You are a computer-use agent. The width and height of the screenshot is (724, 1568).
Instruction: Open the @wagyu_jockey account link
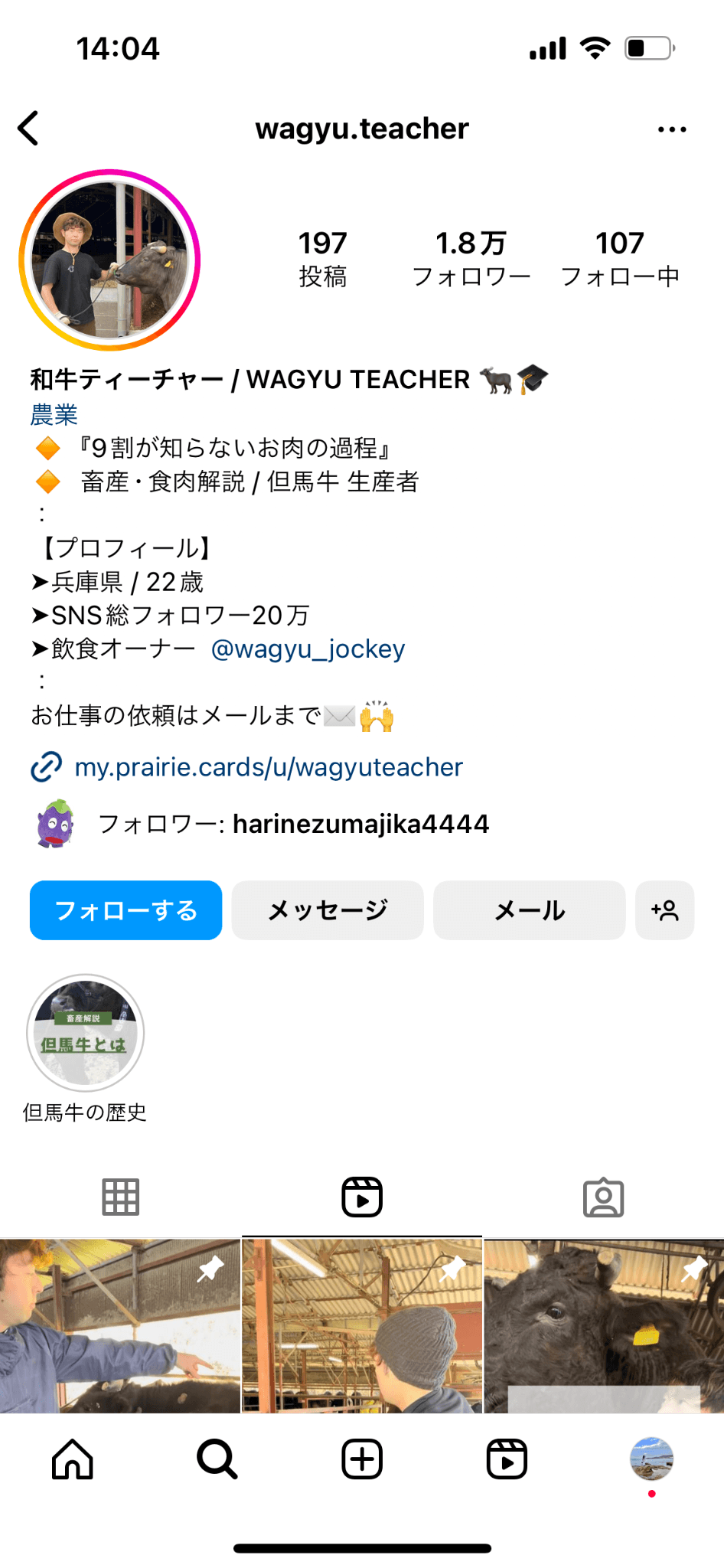[308, 649]
